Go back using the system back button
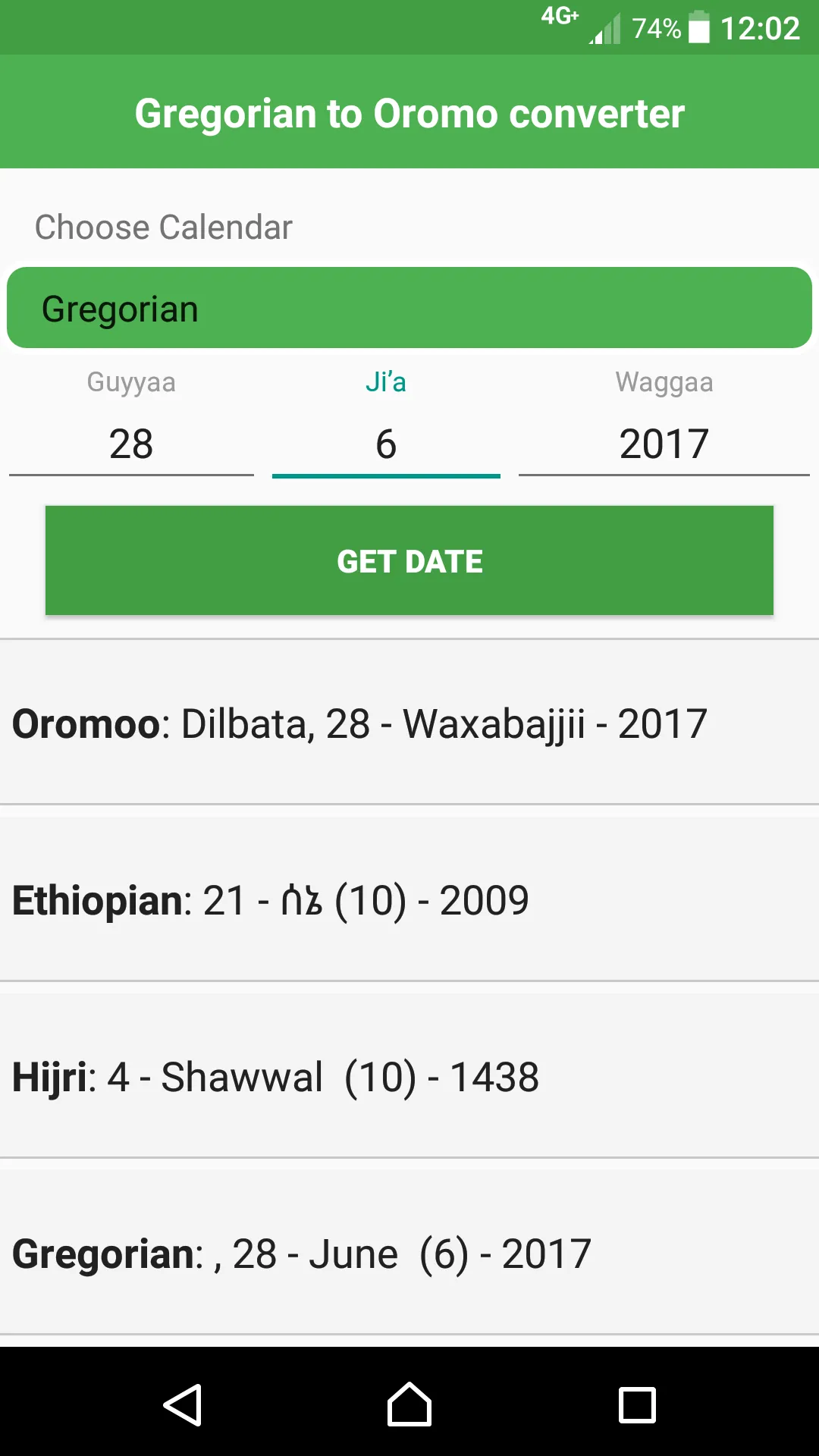Viewport: 819px width, 1456px height. [182, 1405]
